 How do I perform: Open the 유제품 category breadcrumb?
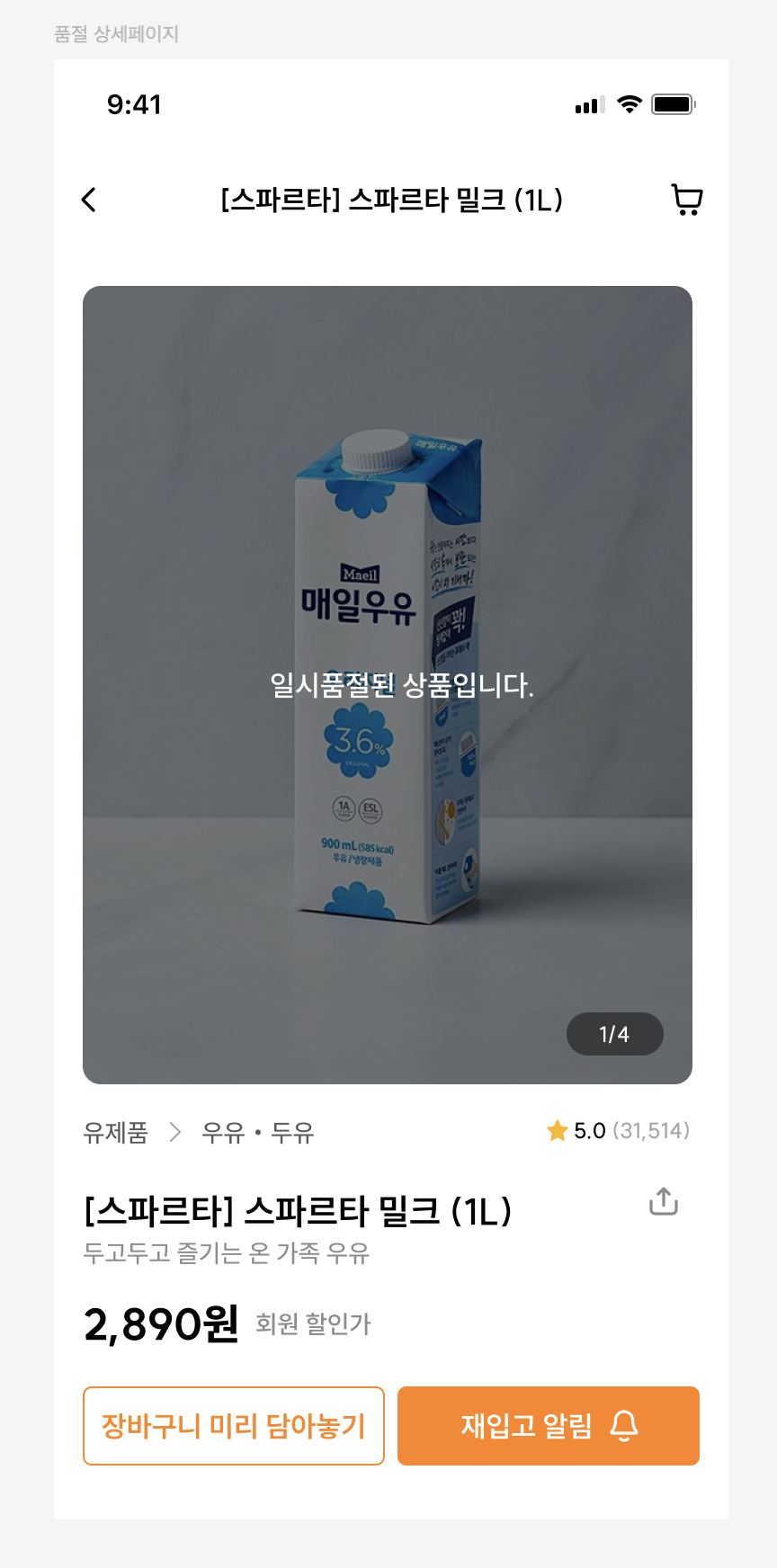coord(115,1132)
